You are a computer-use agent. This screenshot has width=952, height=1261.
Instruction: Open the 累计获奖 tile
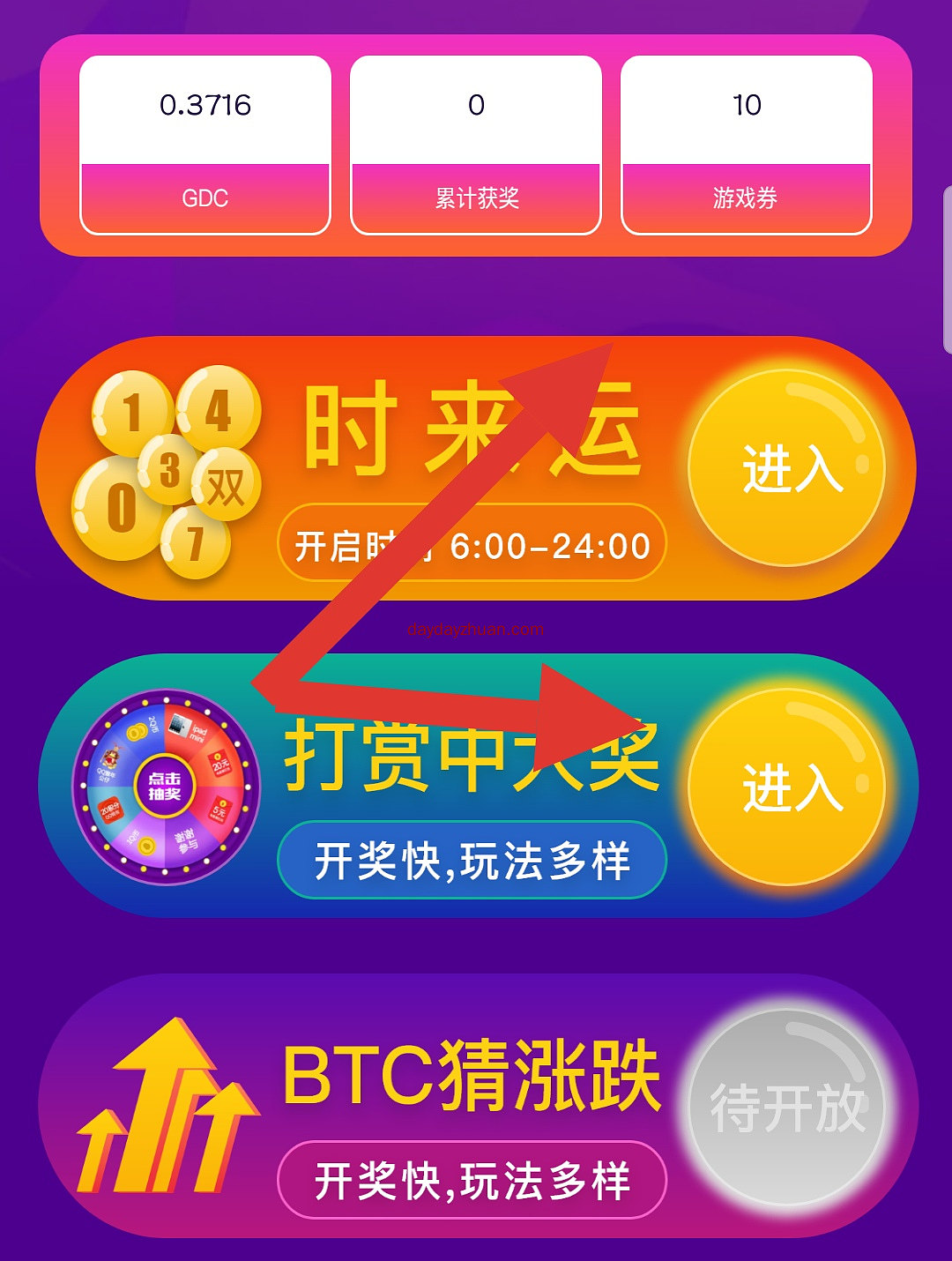476,145
